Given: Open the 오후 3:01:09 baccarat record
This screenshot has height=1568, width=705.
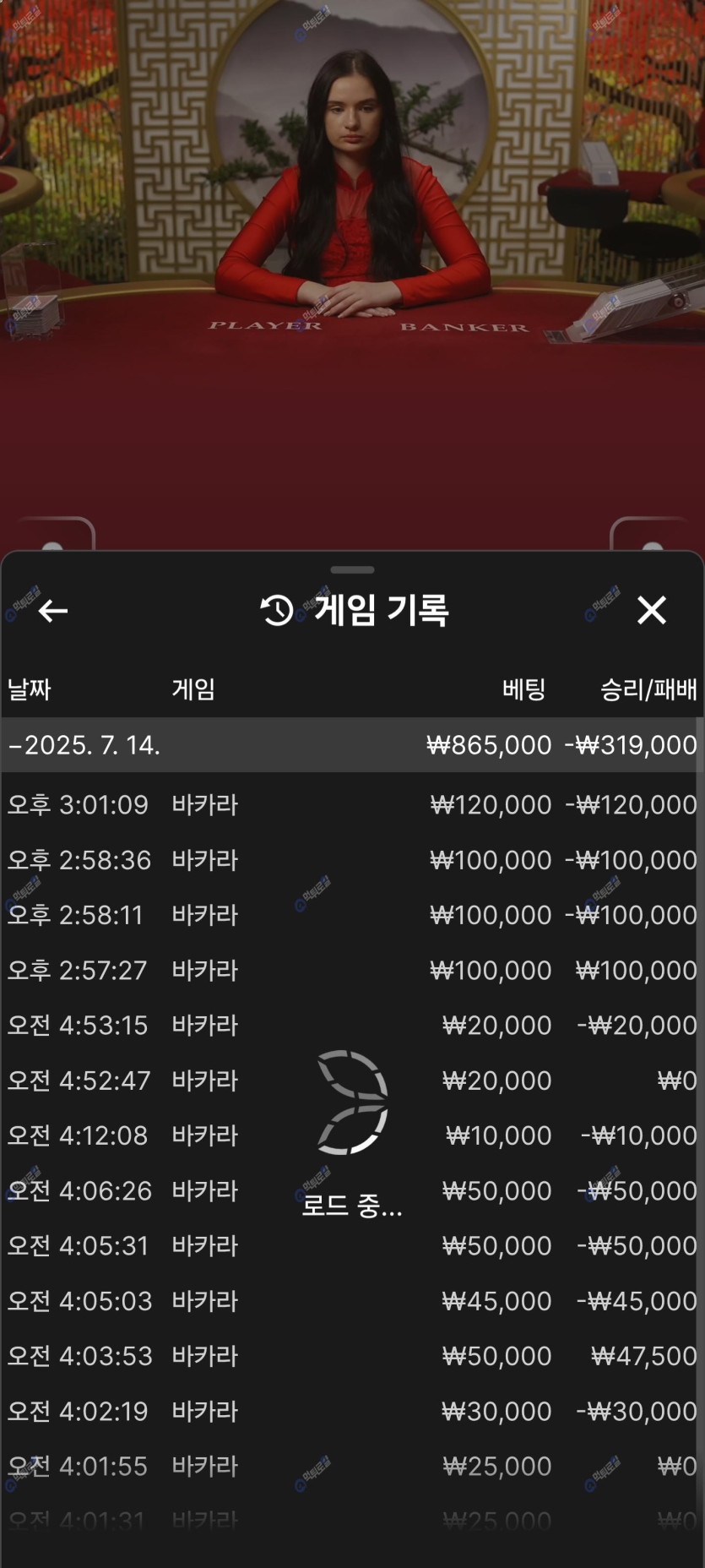Looking at the screenshot, I should [x=351, y=804].
